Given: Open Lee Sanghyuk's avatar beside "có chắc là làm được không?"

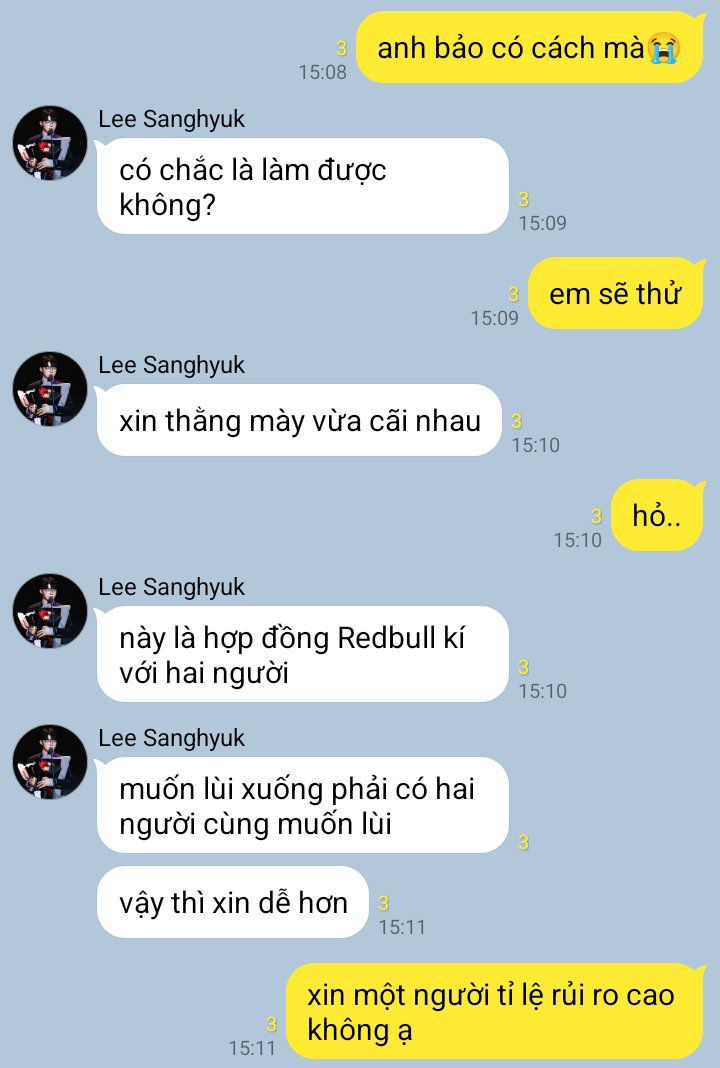Looking at the screenshot, I should click(x=50, y=143).
